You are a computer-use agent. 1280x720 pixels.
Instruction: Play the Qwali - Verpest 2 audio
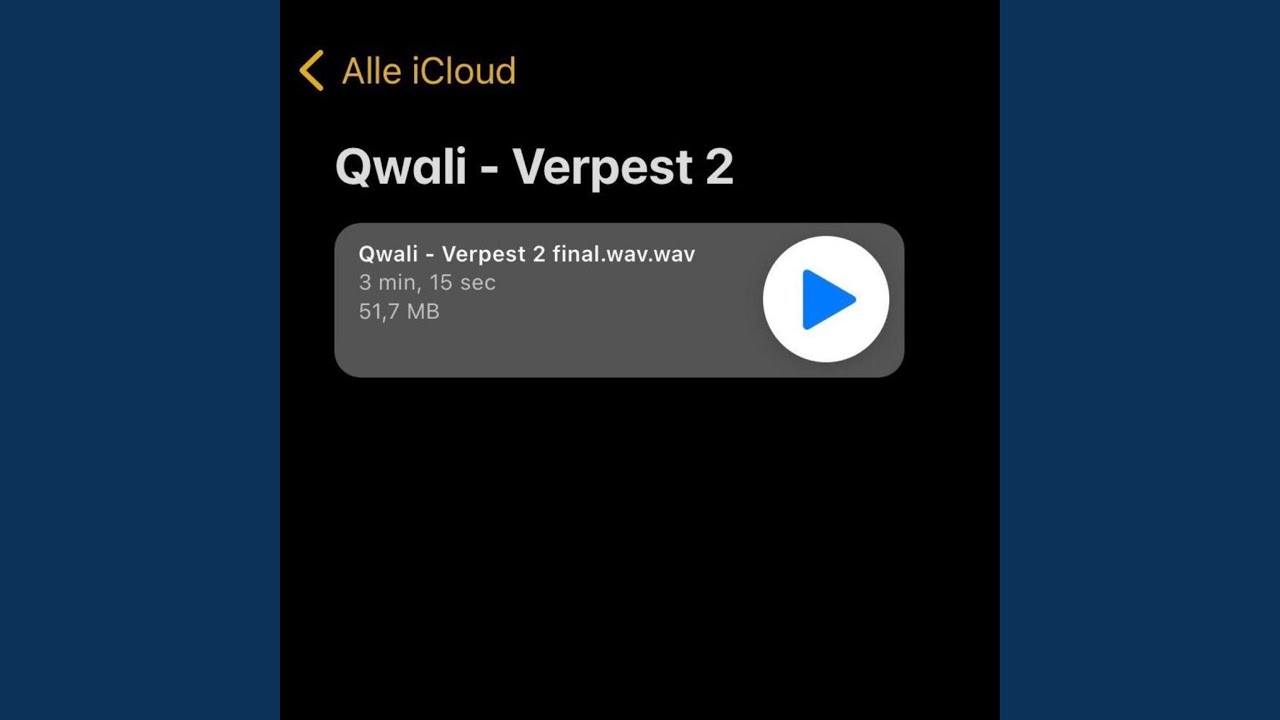pyautogui.click(x=826, y=299)
